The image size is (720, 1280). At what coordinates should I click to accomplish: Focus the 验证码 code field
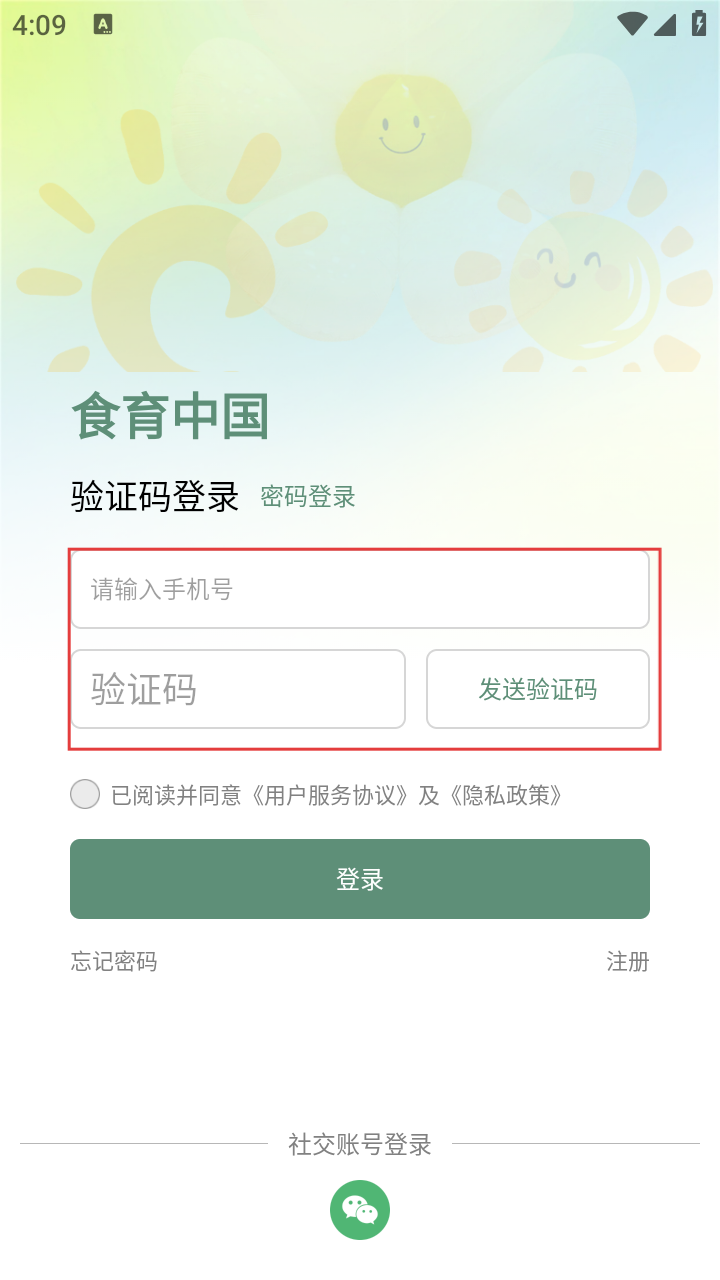238,689
